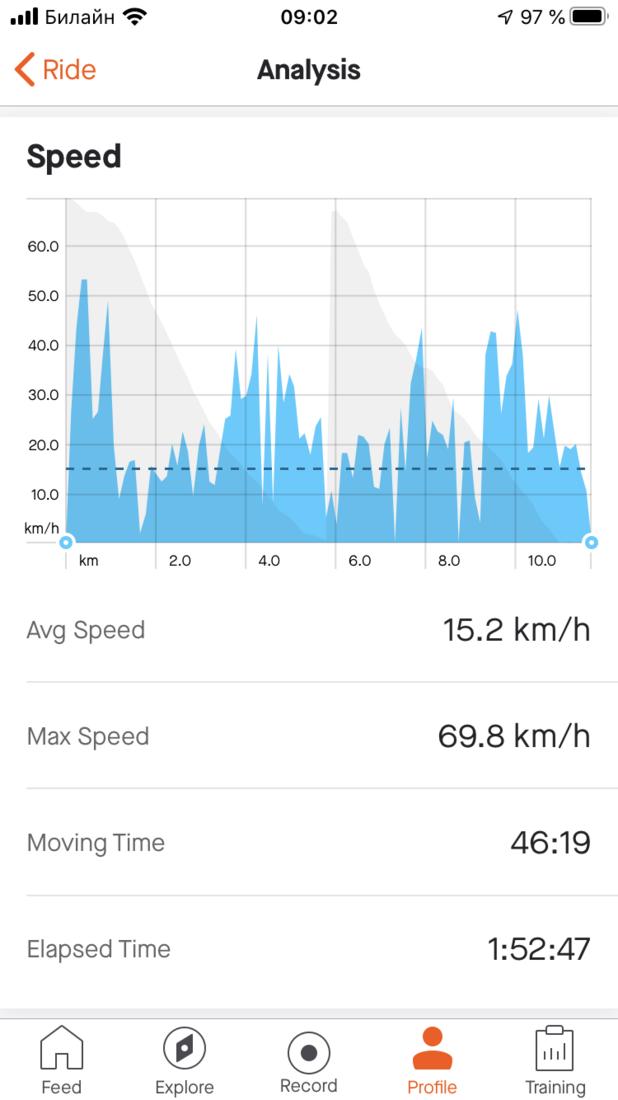
Task: Go back to the Ride screen
Action: (x=55, y=70)
